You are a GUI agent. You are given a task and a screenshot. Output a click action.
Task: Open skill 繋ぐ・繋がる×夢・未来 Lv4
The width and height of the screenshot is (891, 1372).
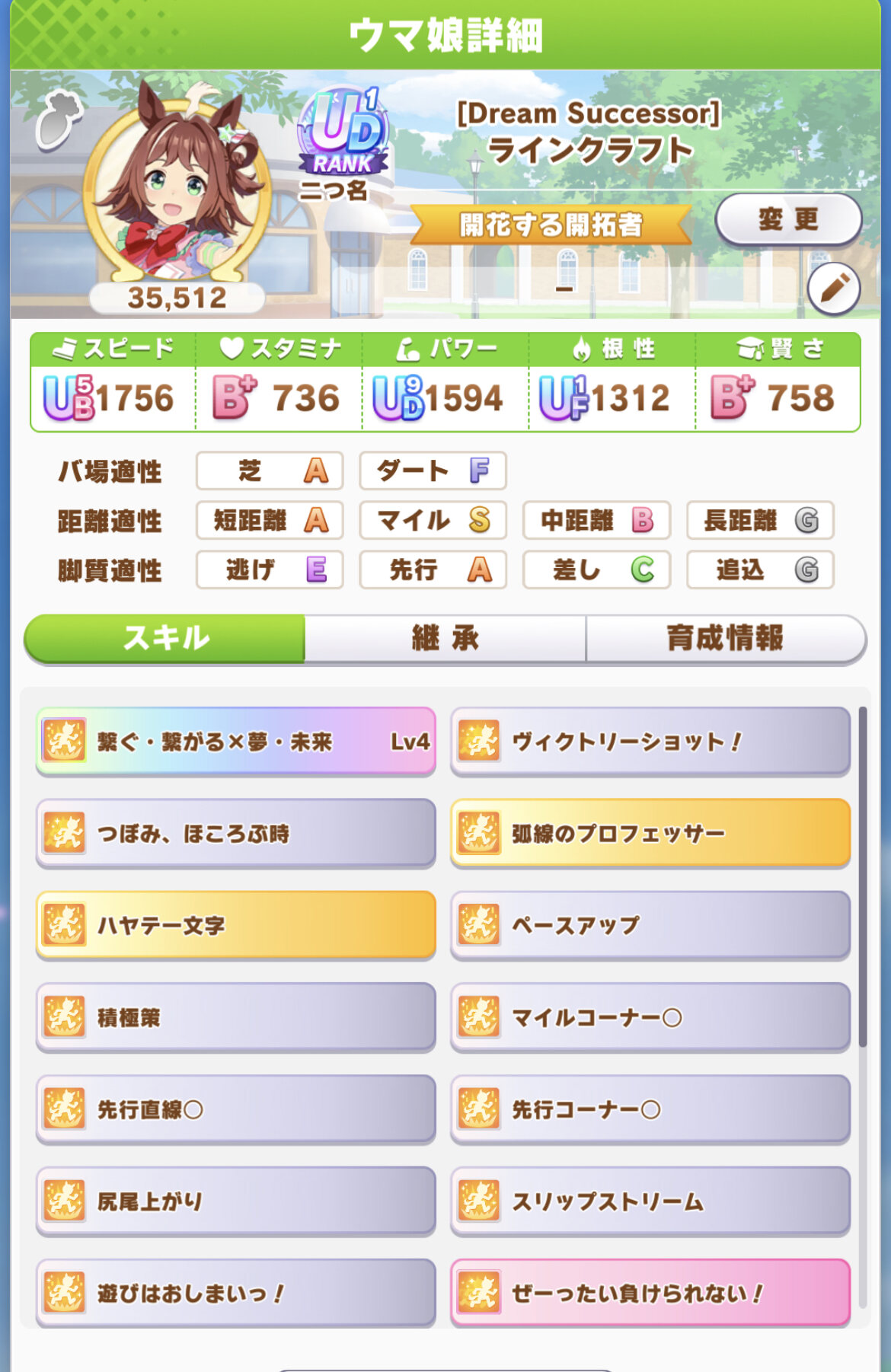[236, 741]
